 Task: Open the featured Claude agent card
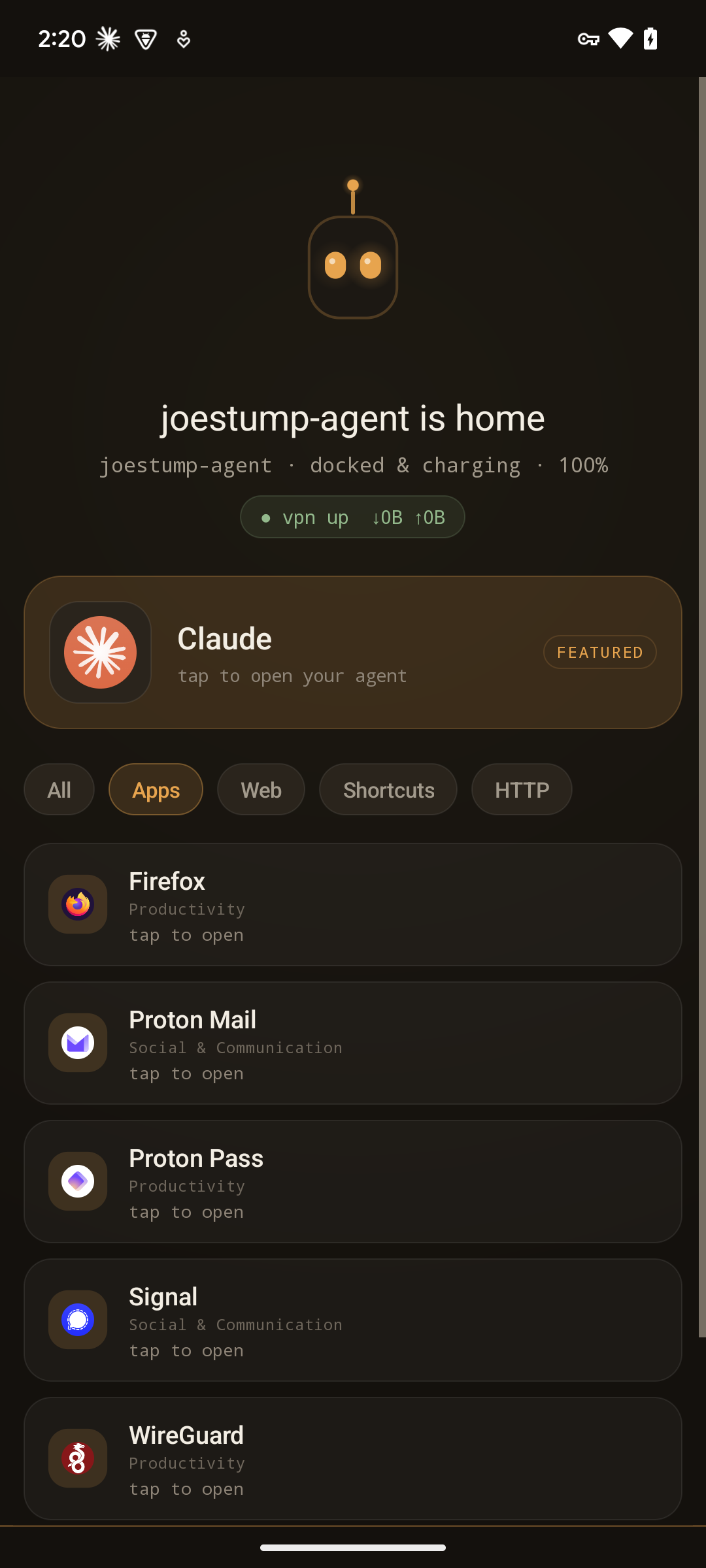(x=353, y=652)
